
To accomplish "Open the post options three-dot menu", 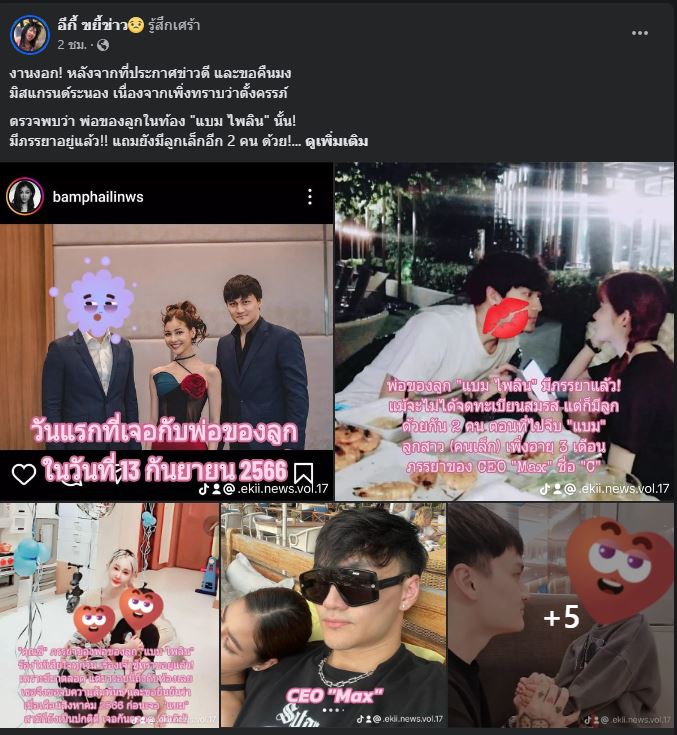I will (640, 33).
